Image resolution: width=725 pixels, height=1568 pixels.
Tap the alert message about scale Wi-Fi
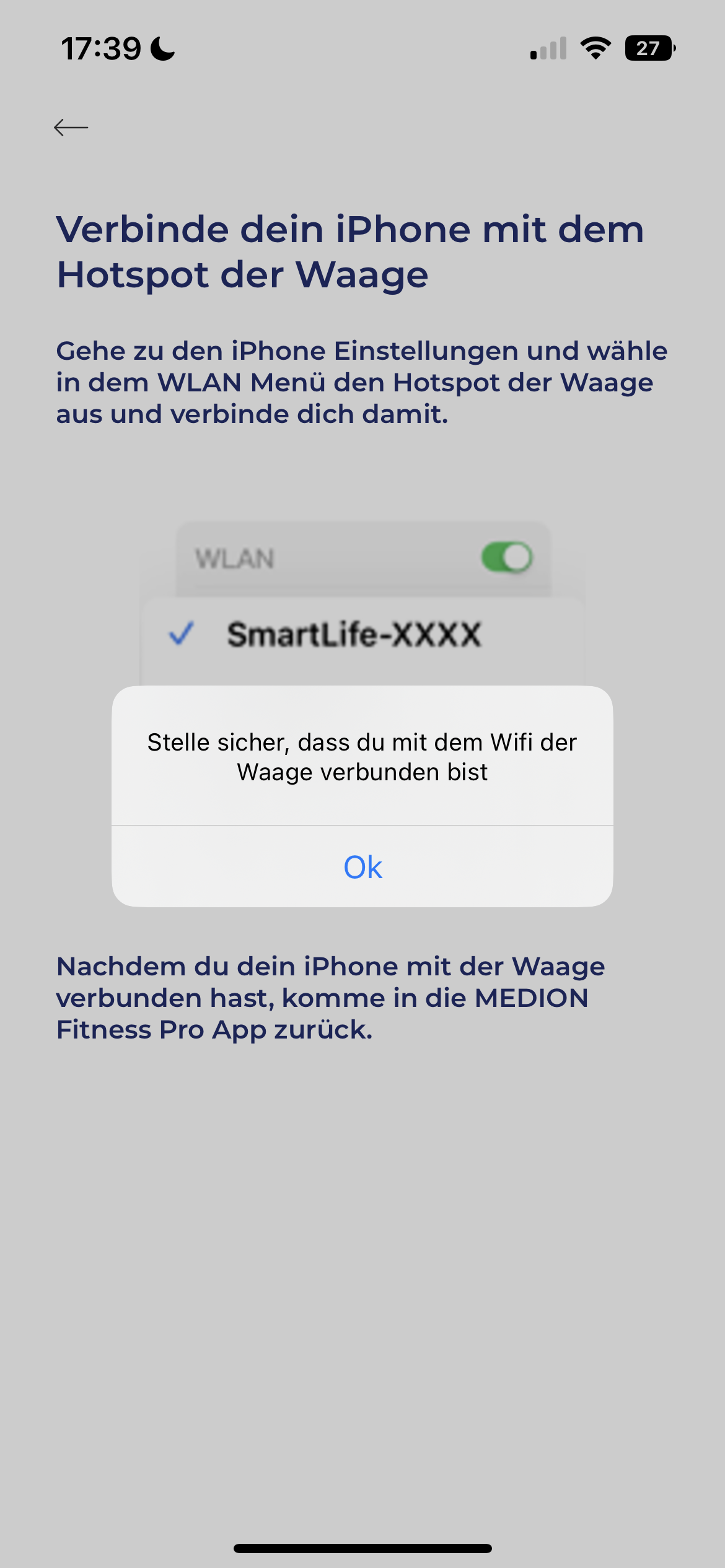(x=362, y=757)
